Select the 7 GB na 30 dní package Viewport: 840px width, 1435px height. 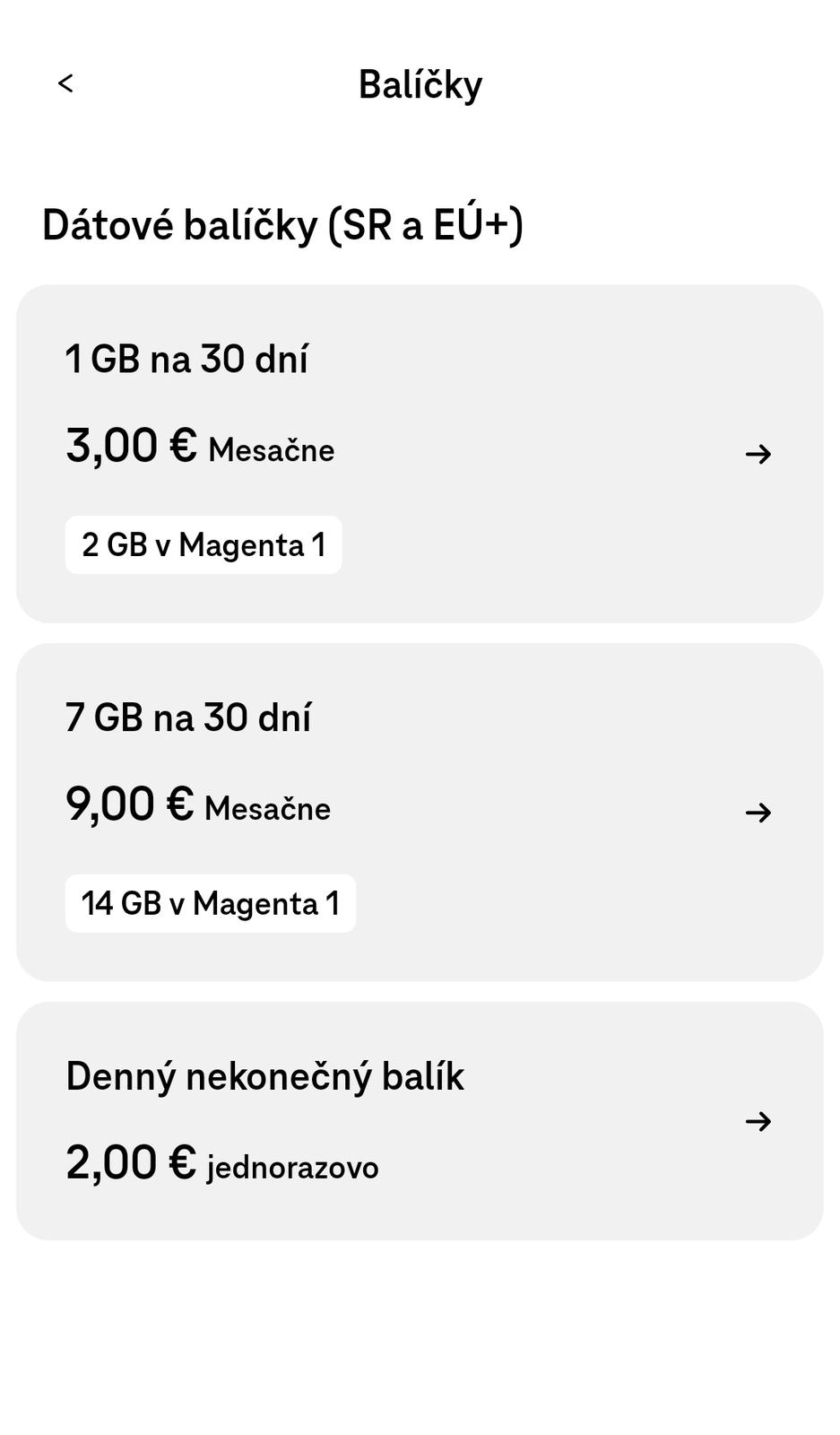[419, 812]
